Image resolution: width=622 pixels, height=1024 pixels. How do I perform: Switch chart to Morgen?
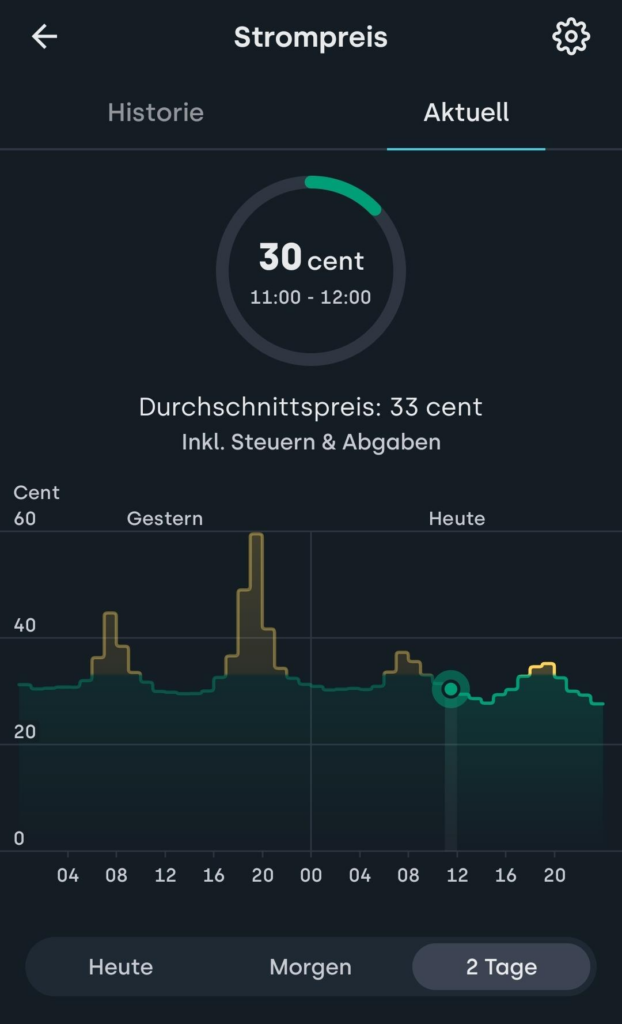[310, 967]
